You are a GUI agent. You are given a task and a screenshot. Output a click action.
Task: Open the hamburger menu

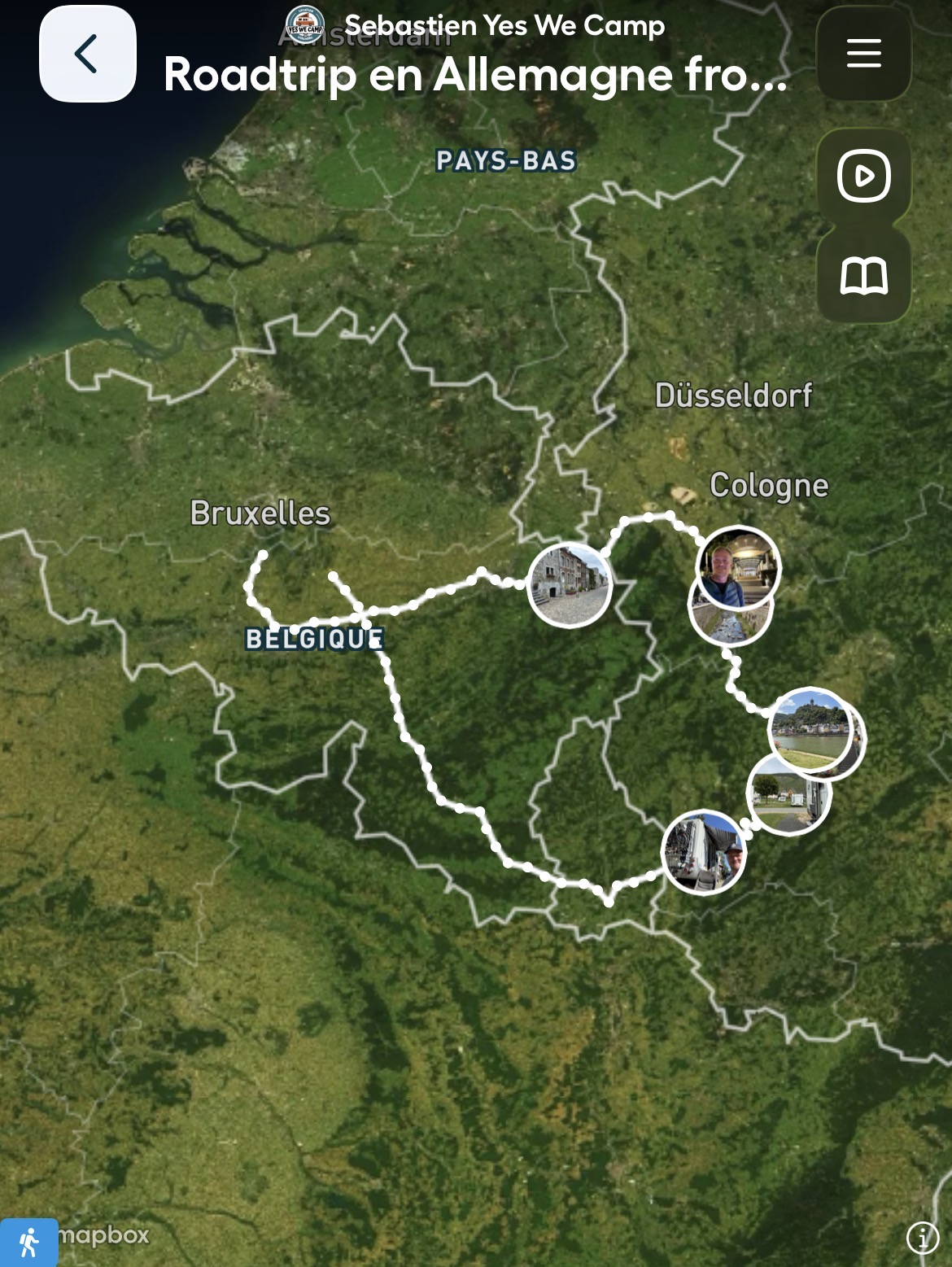(863, 54)
